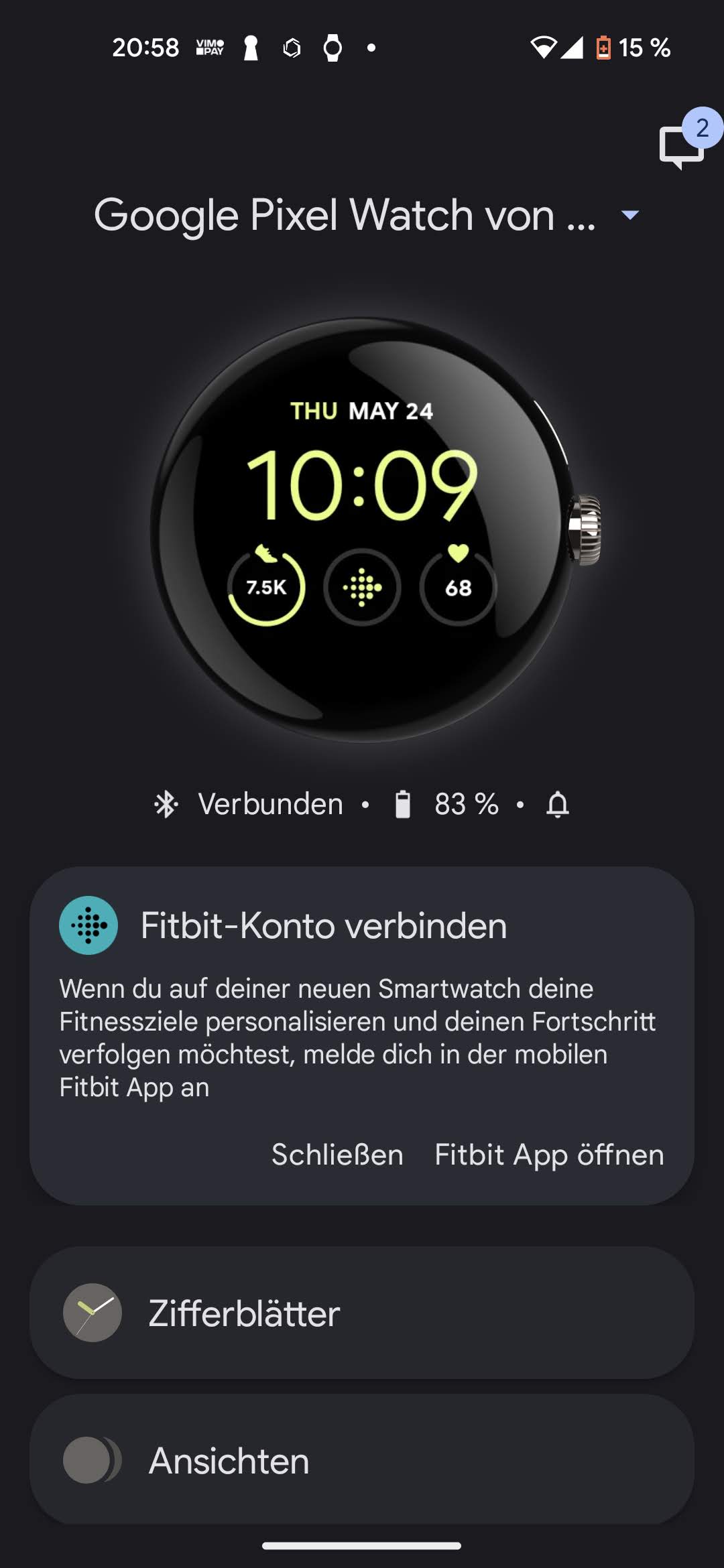
Task: Dismiss the Fitbit card with Schließen
Action: click(337, 1155)
